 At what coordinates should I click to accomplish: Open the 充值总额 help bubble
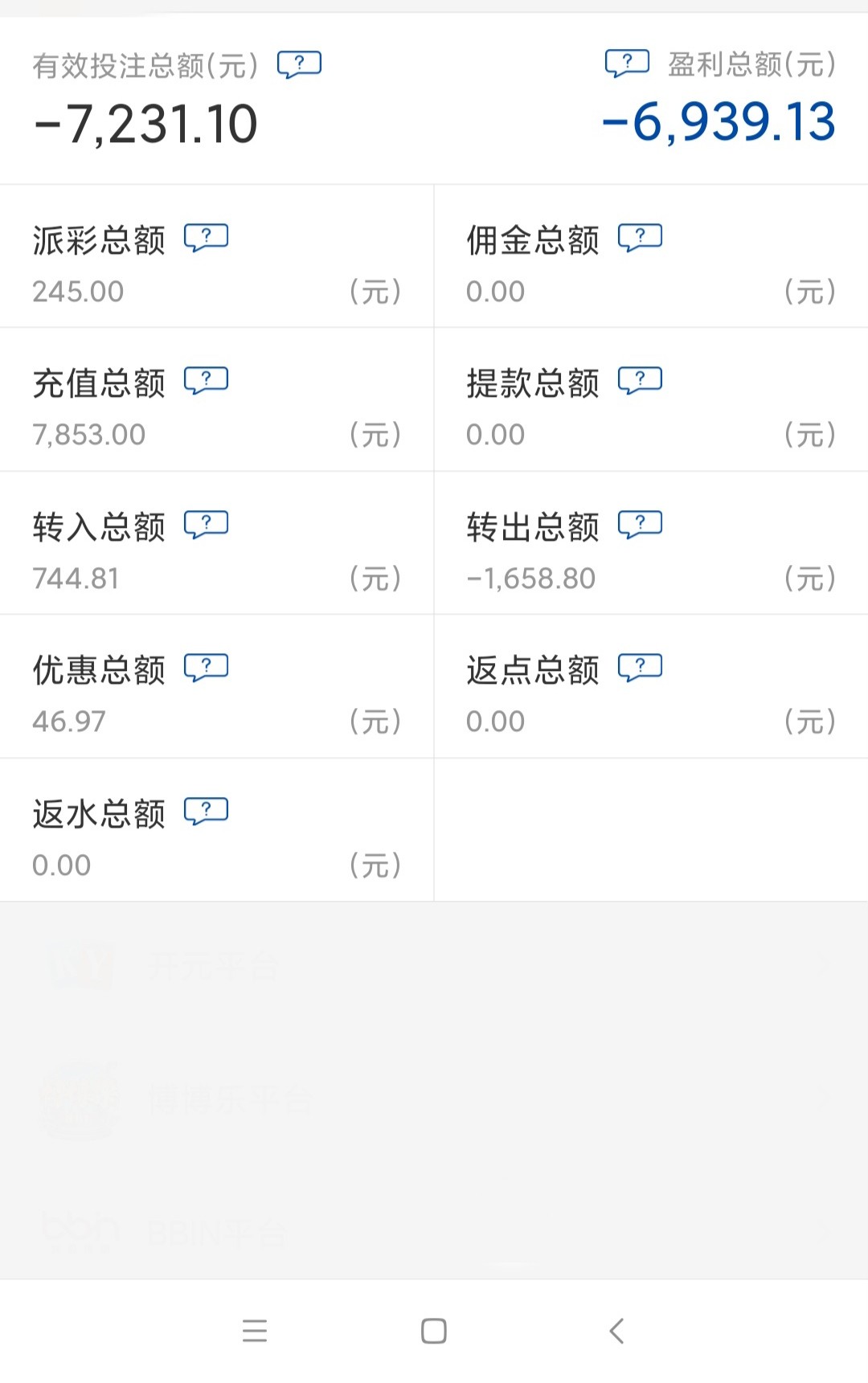coord(207,380)
